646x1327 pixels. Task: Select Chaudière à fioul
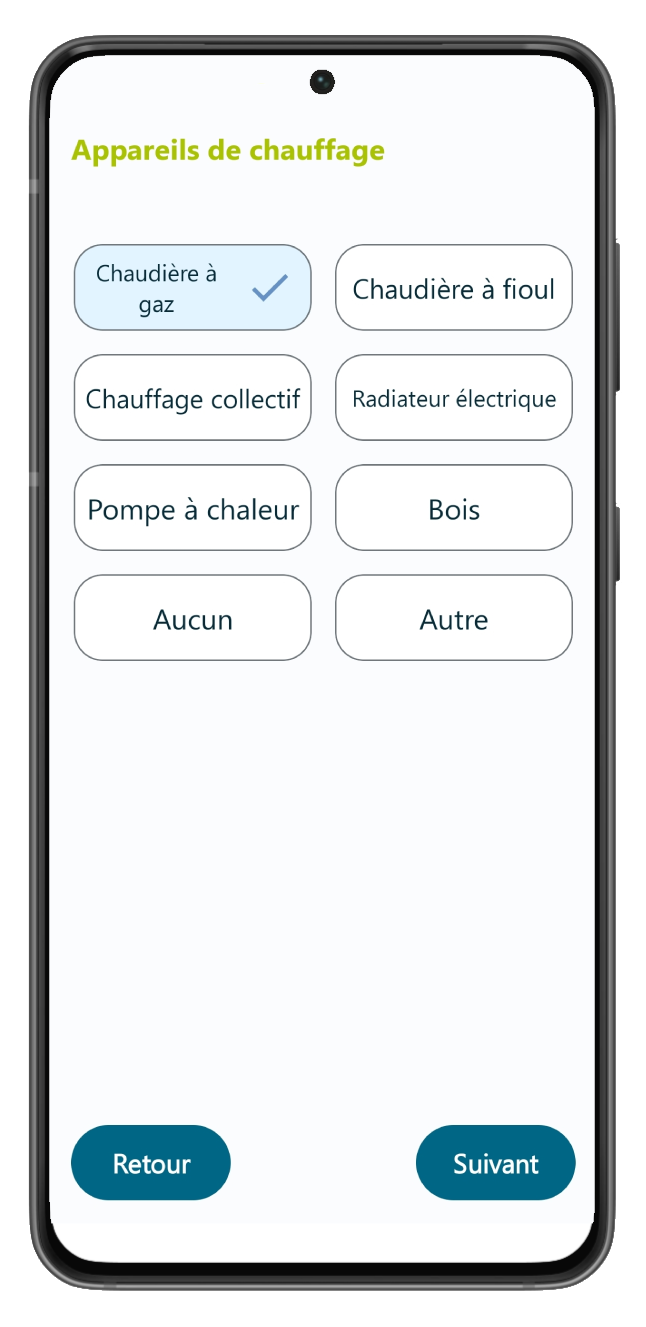point(453,288)
